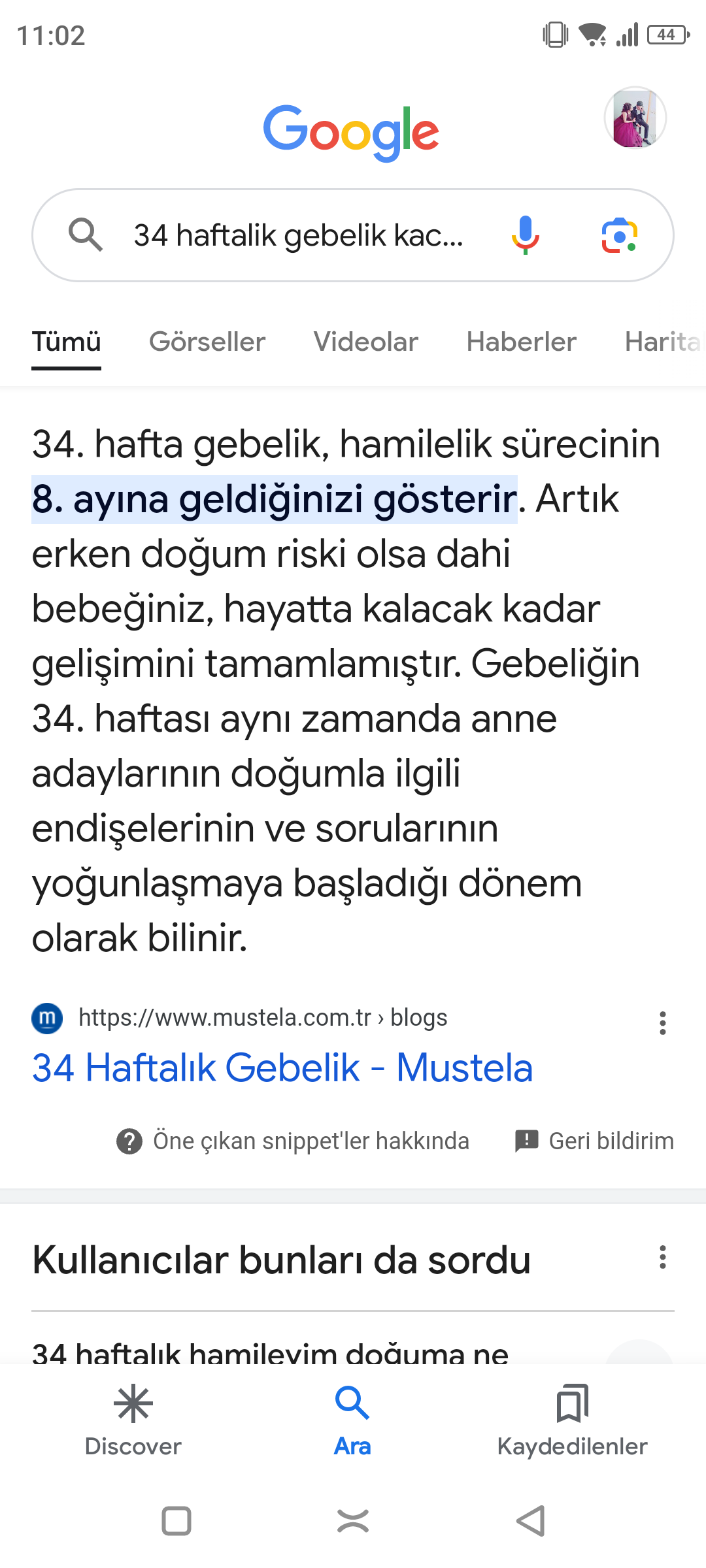Select the Tümü results tab
Viewport: 706px width, 1568px height.
66,342
